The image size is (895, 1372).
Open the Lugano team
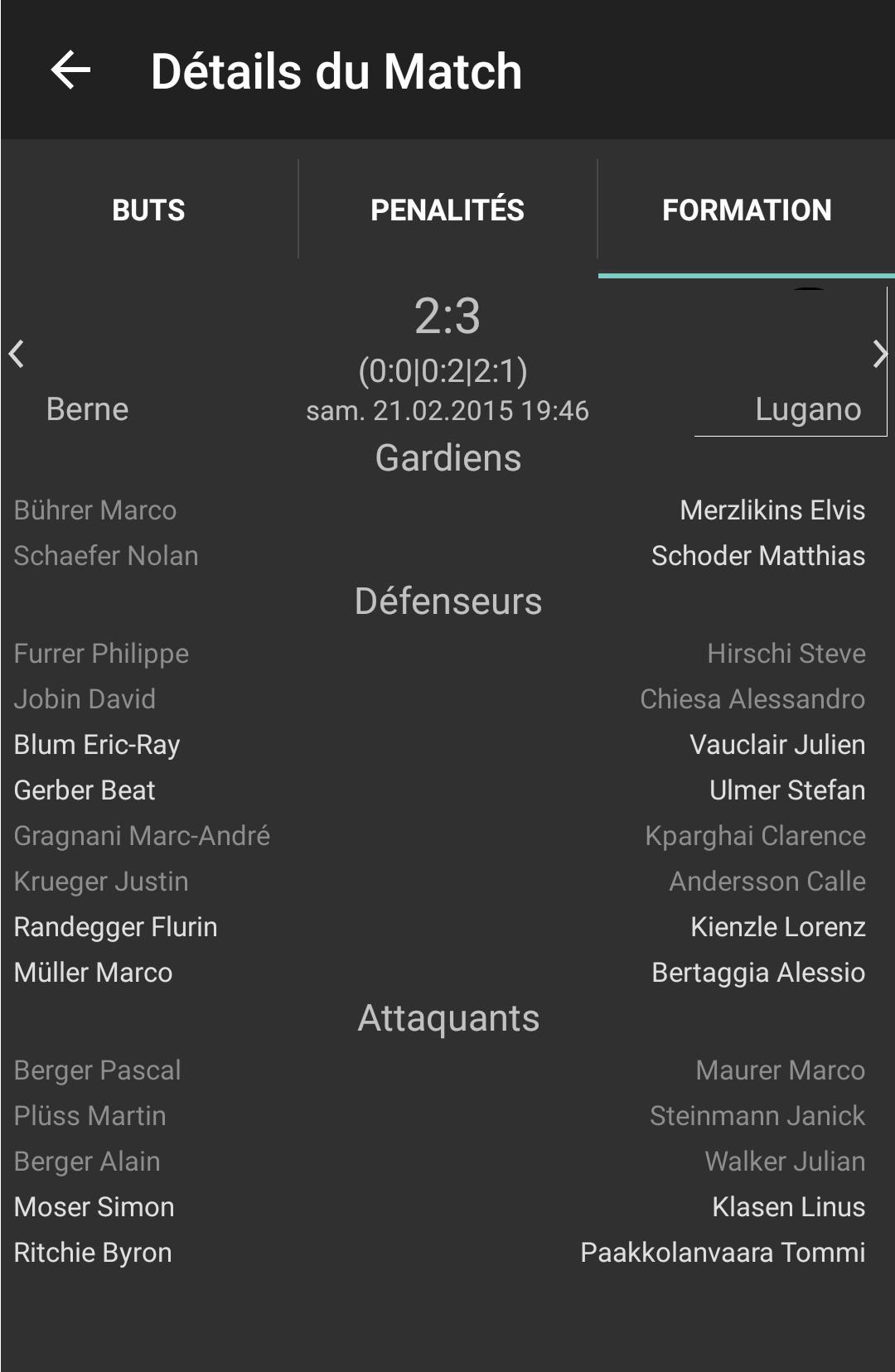pos(806,409)
